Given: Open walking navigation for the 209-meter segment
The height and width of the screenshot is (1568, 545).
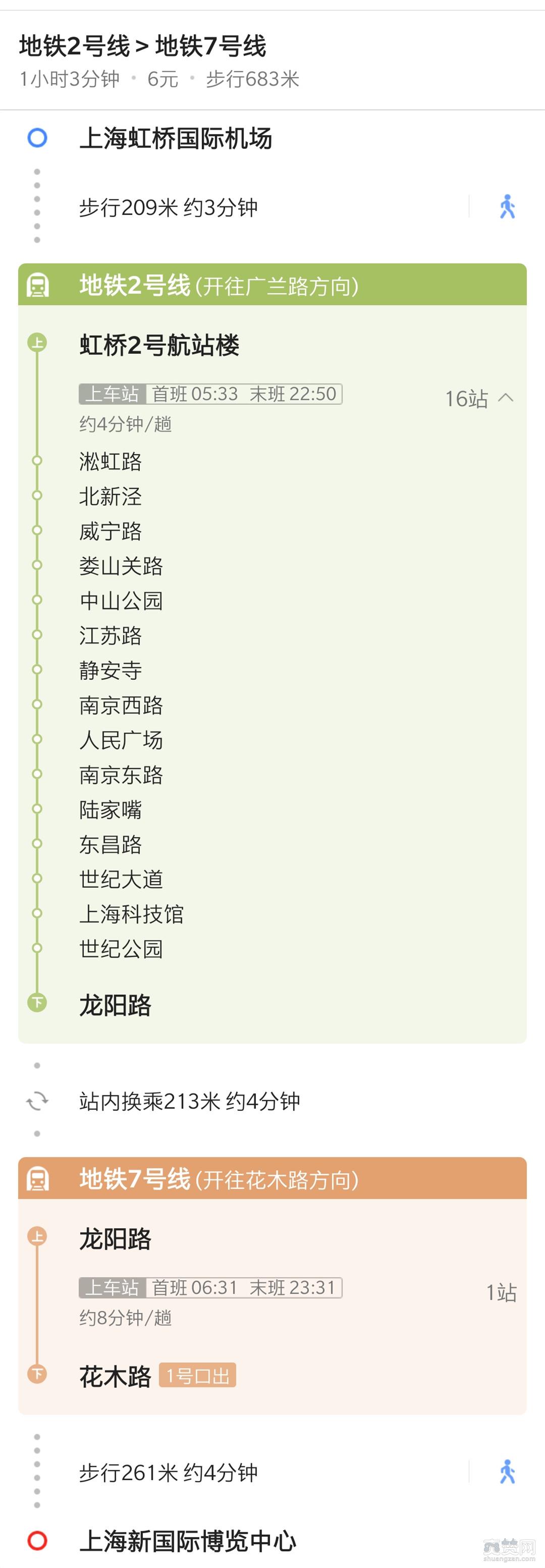Looking at the screenshot, I should (507, 207).
